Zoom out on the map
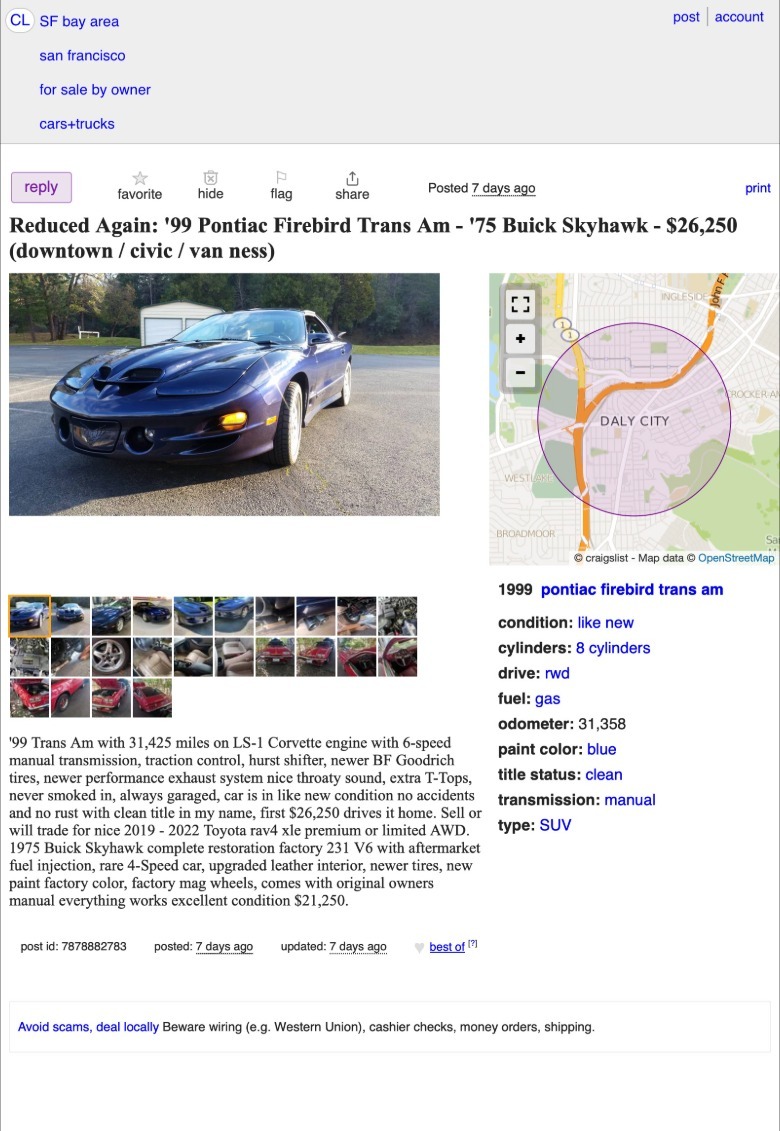 click(x=521, y=373)
